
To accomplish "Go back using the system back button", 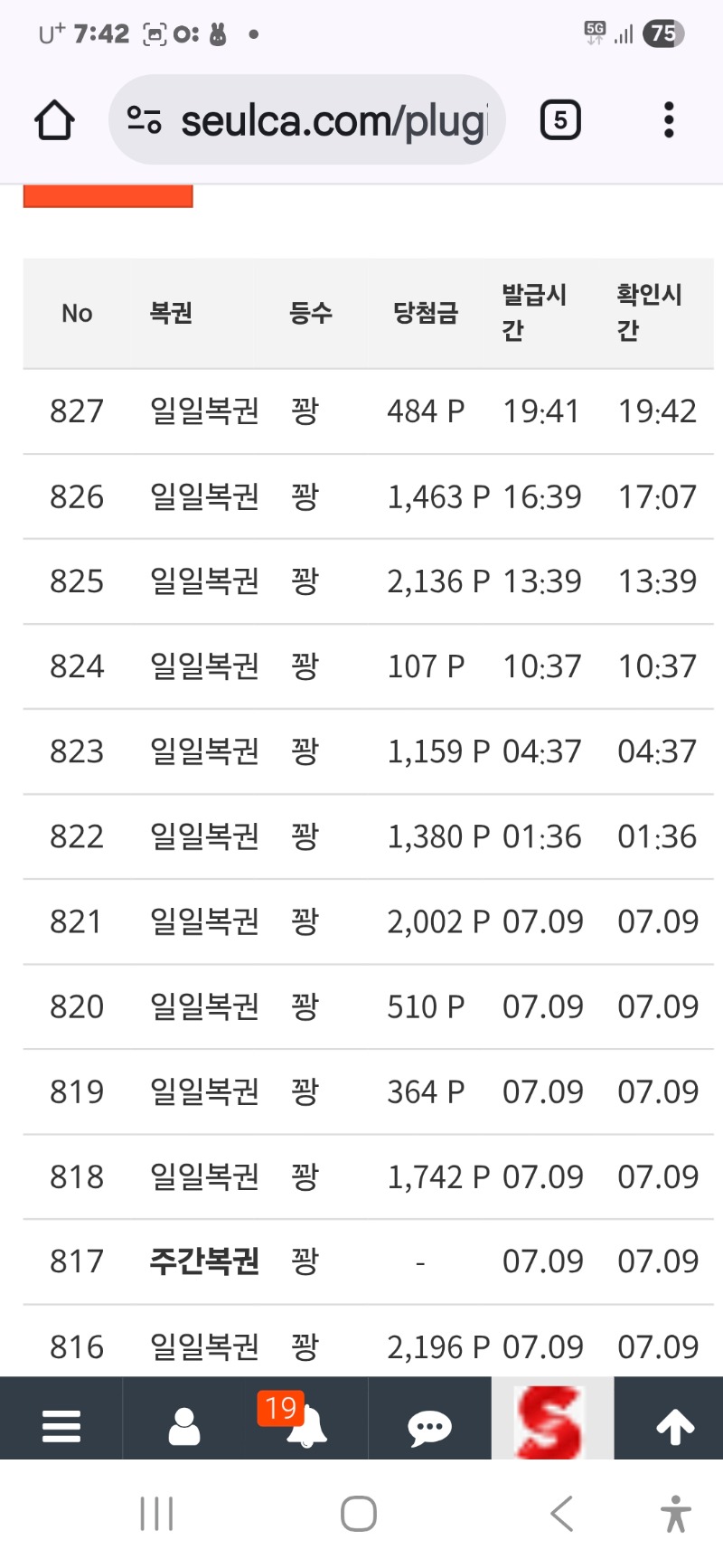I will 561,1514.
